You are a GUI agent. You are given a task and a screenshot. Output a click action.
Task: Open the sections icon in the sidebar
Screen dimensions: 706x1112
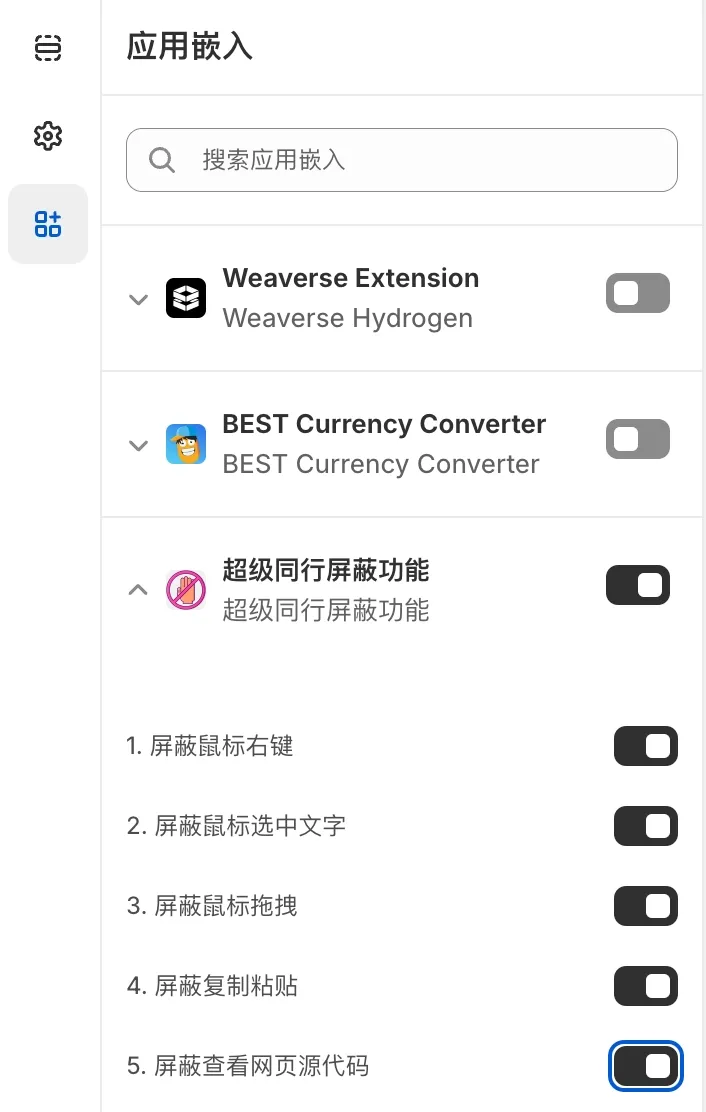(x=48, y=48)
